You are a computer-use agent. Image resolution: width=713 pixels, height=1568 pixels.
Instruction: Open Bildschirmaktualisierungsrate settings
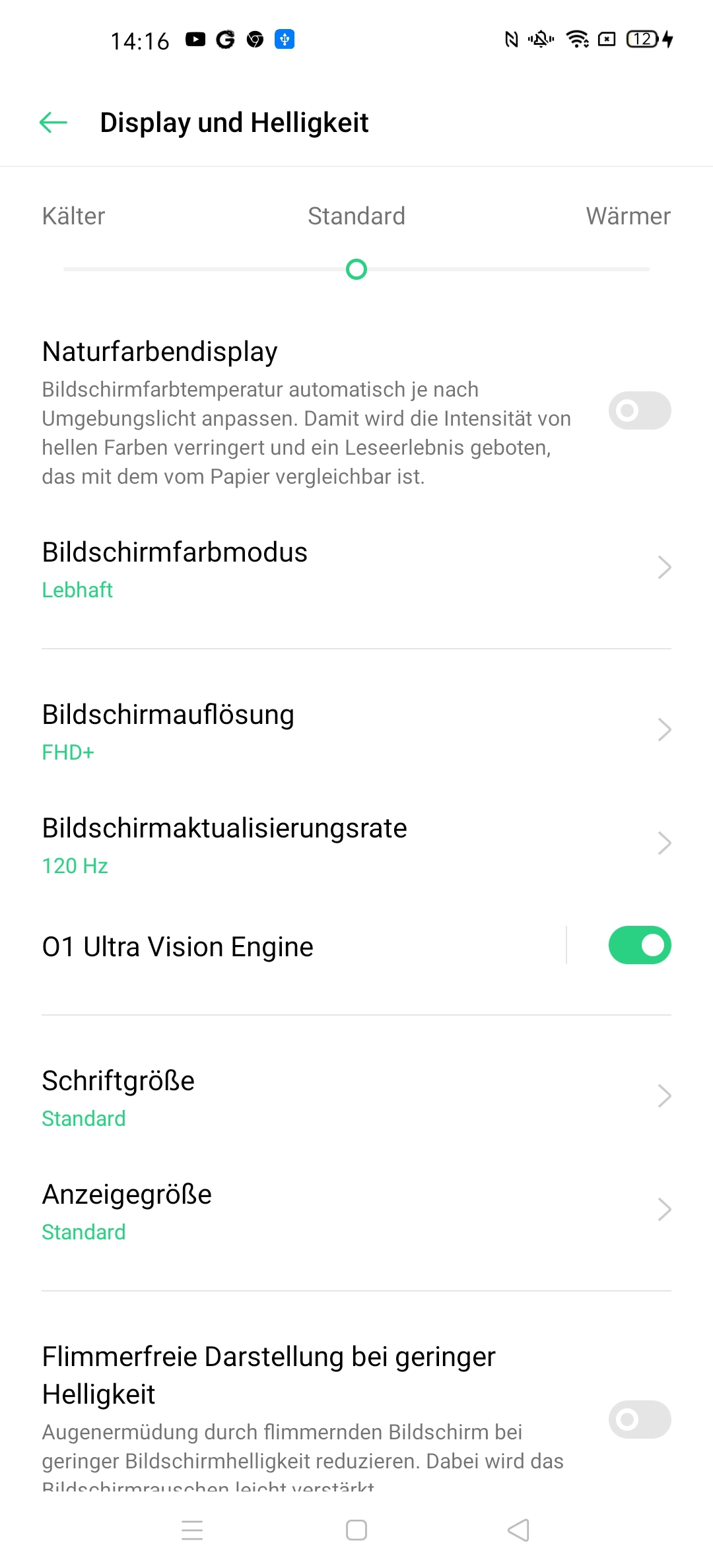tap(356, 845)
